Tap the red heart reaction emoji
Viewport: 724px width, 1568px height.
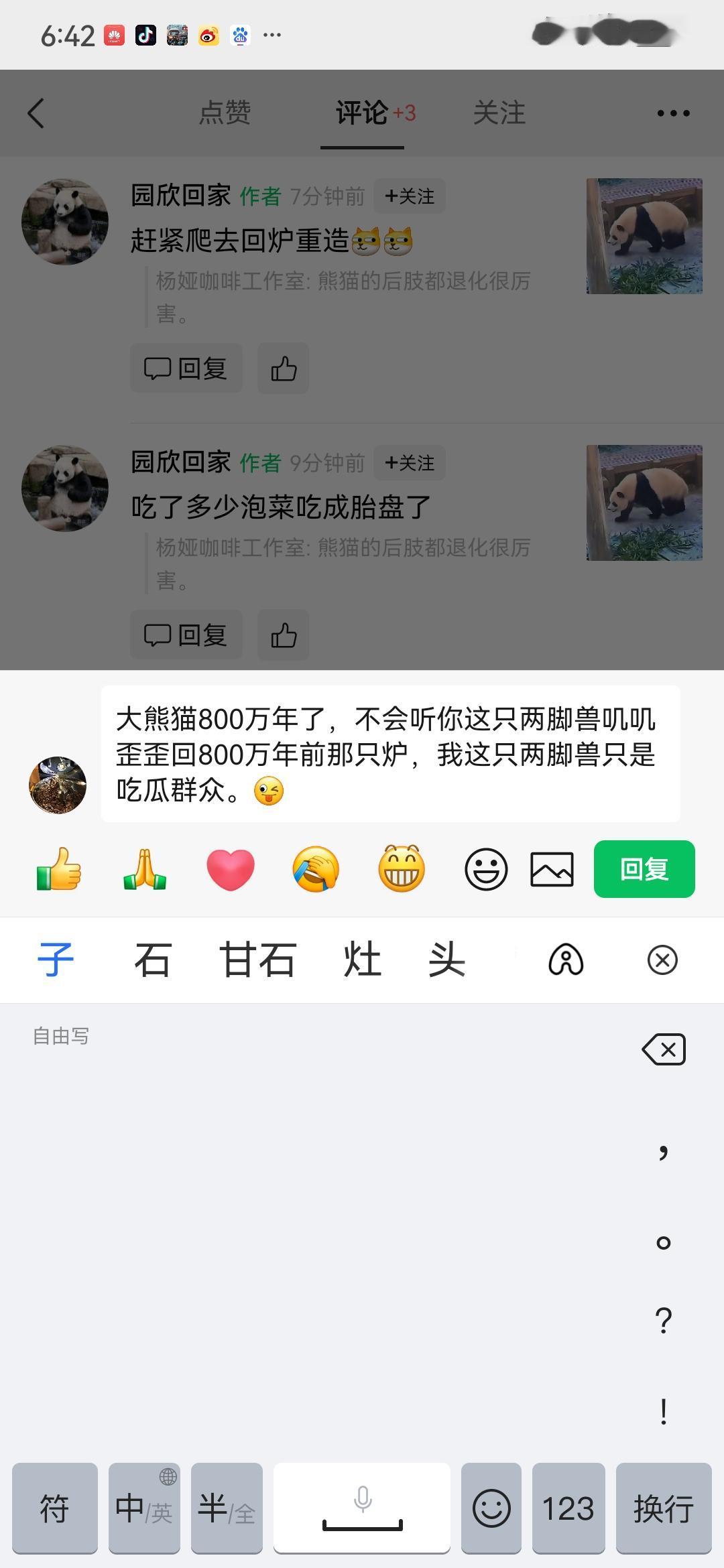pos(229,869)
